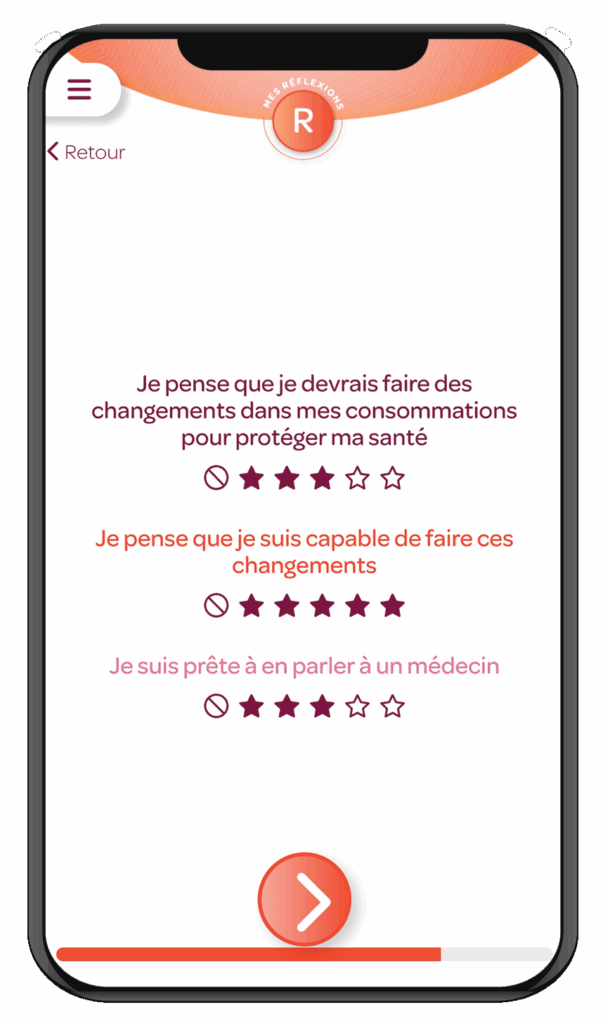This screenshot has width=603, height=1024.
Task: Open the hamburger menu
Action: (x=79, y=89)
